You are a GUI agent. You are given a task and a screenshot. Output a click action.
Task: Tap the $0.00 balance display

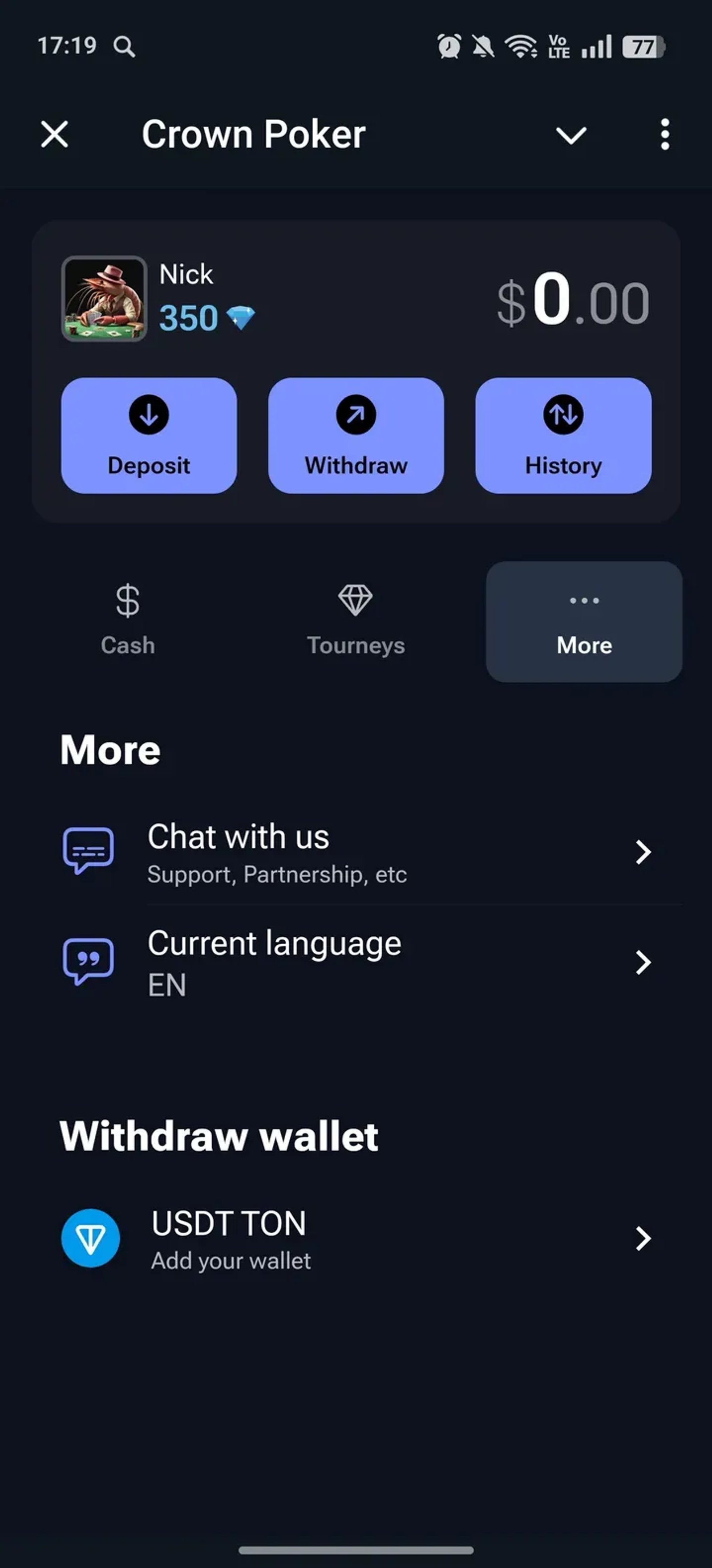point(573,300)
